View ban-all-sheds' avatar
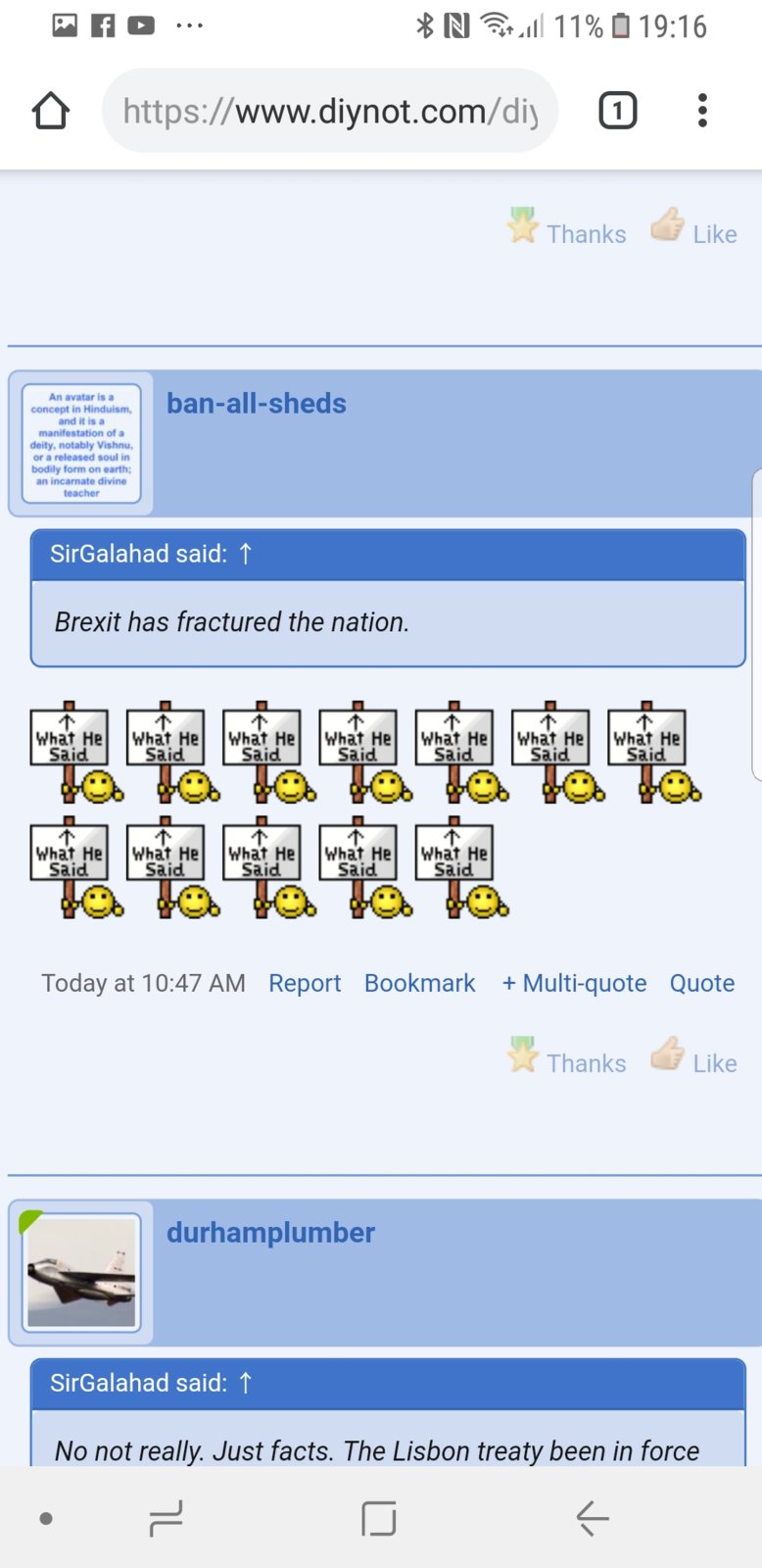This screenshot has height=1568, width=762. click(x=81, y=444)
